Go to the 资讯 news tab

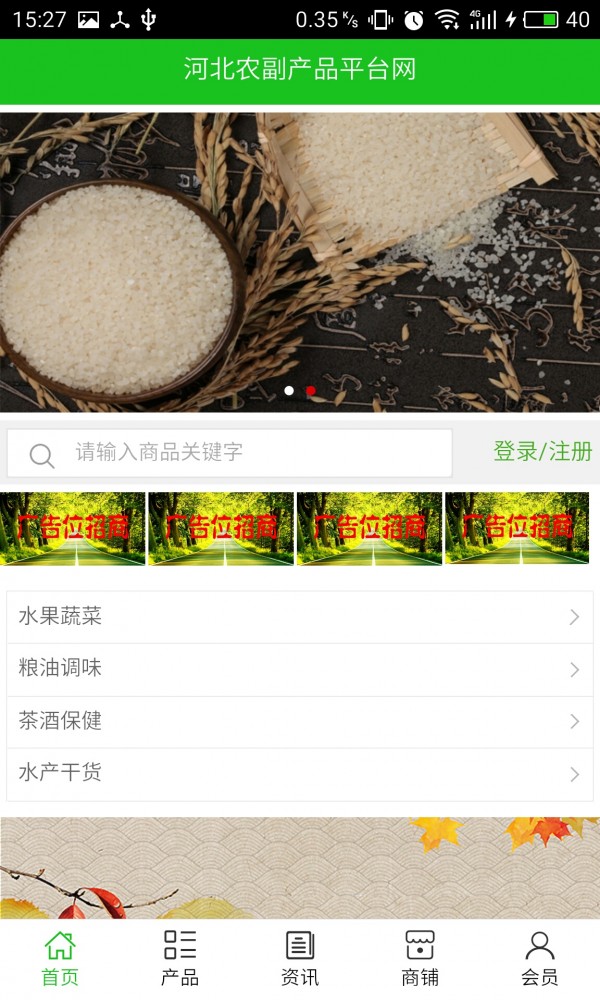tap(300, 958)
